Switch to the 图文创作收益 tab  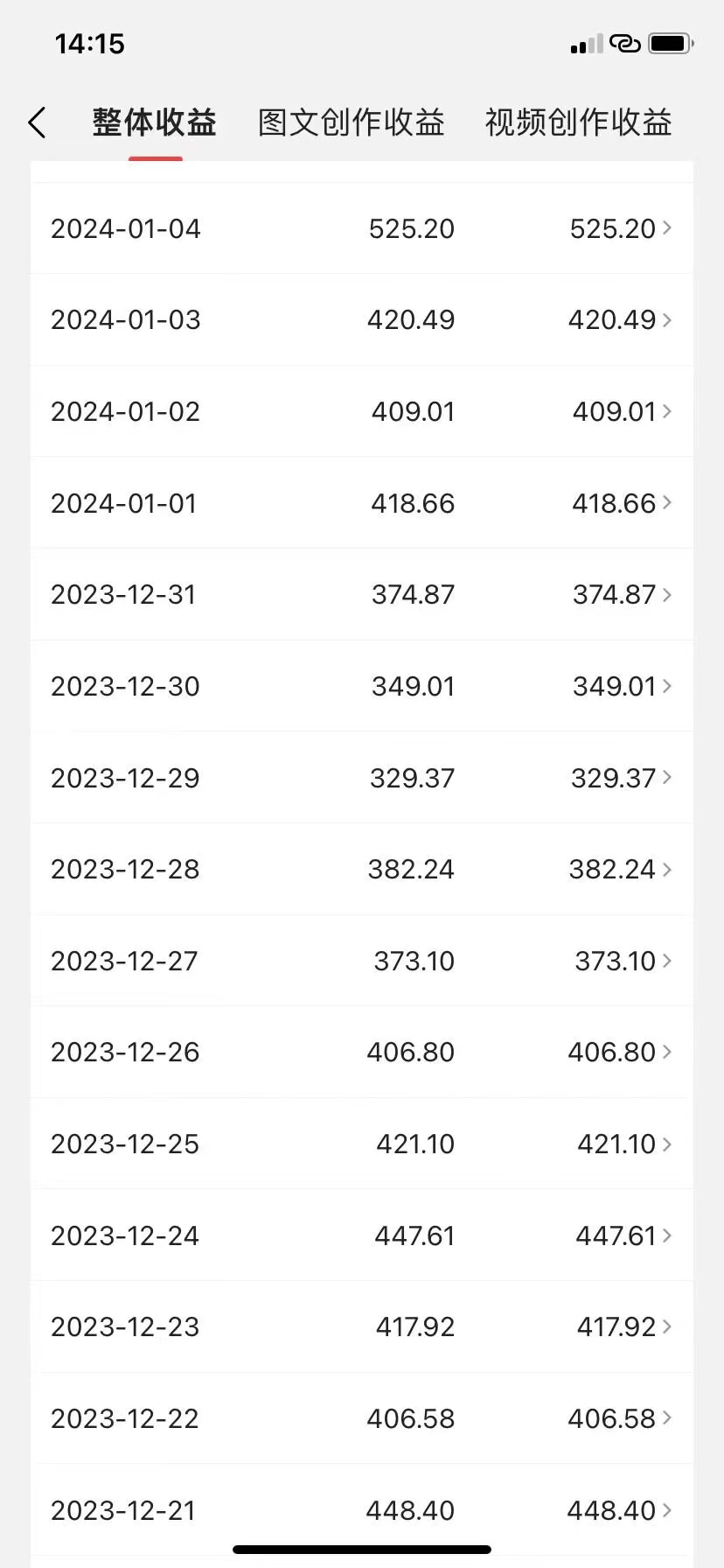pyautogui.click(x=352, y=123)
